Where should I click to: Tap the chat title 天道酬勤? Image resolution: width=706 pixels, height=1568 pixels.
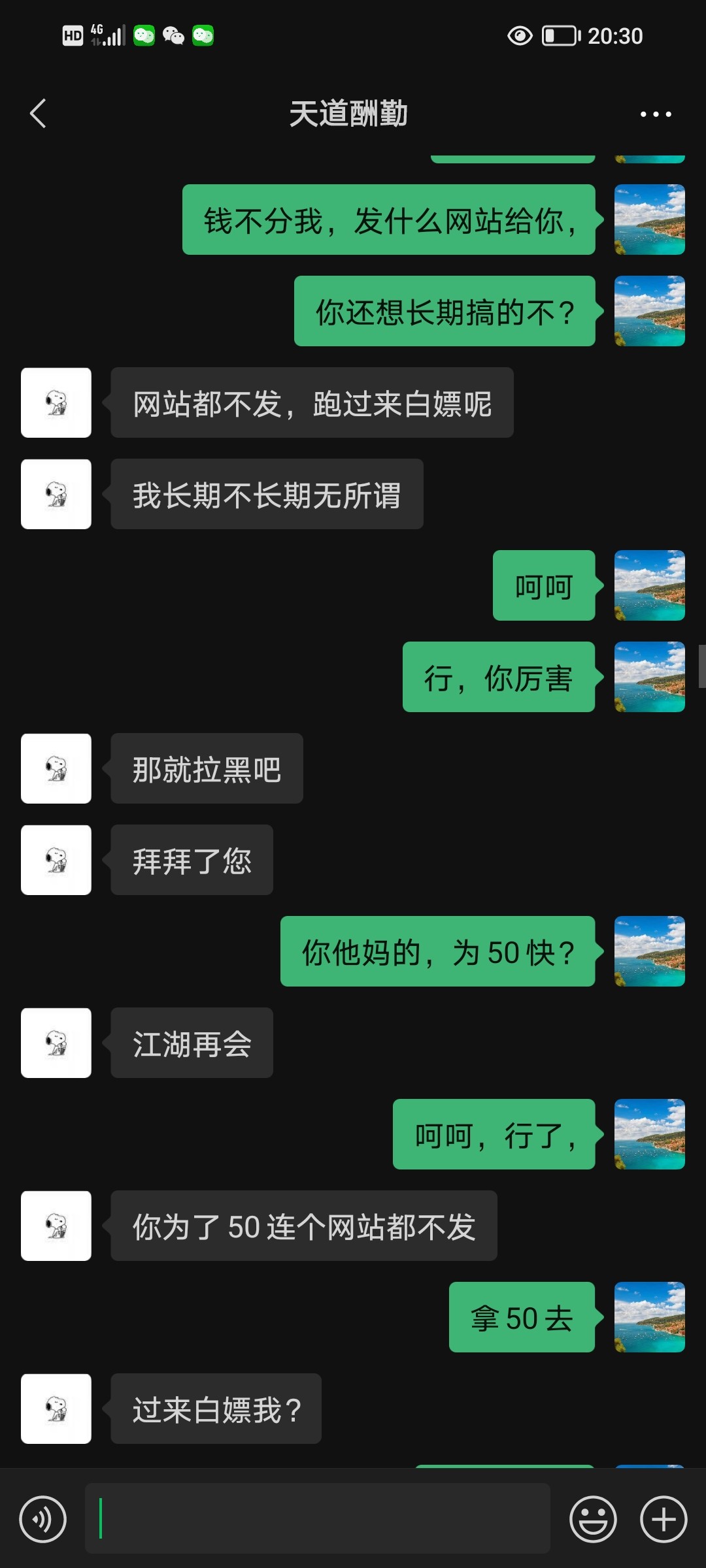point(351,114)
